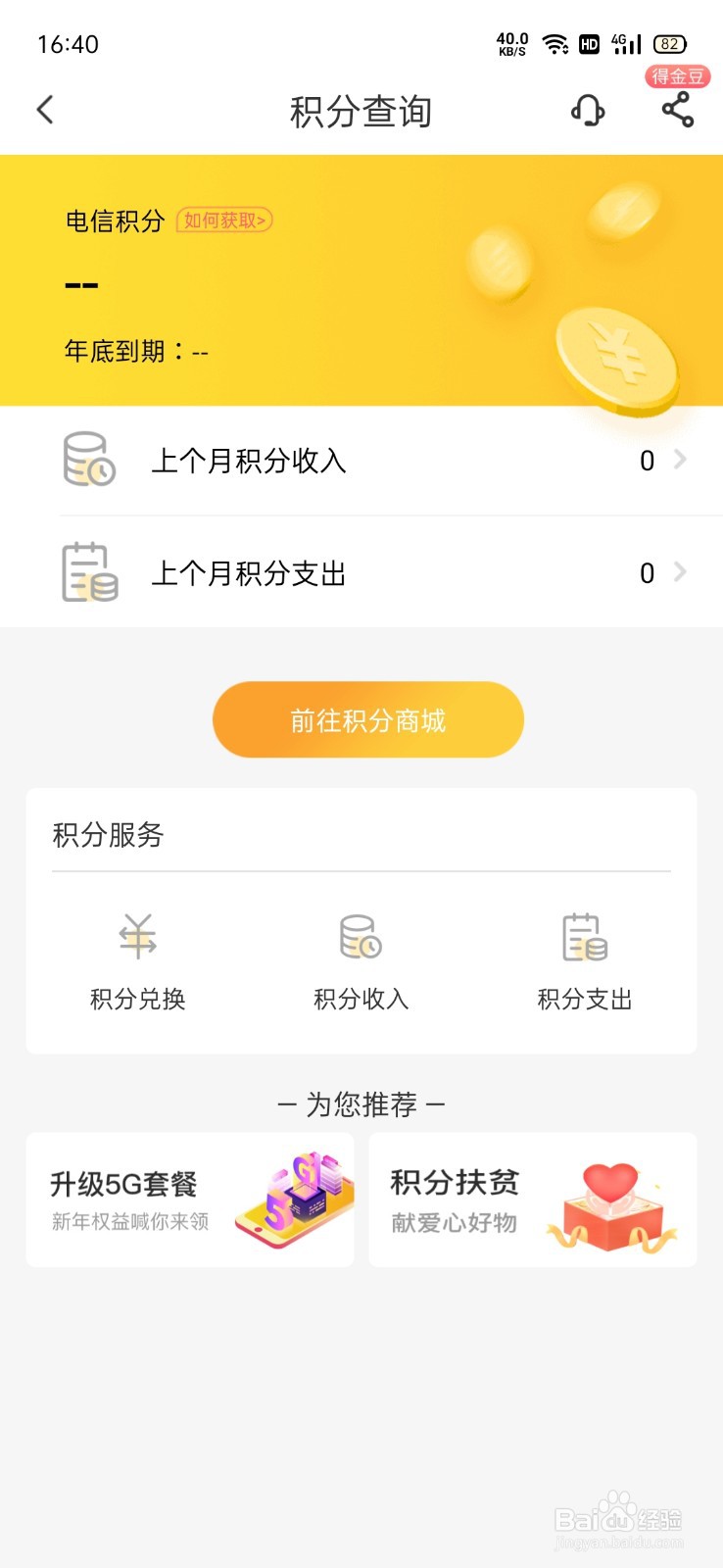The height and width of the screenshot is (1568, 723).
Task: Open last month's points expense details
Action: tap(362, 571)
